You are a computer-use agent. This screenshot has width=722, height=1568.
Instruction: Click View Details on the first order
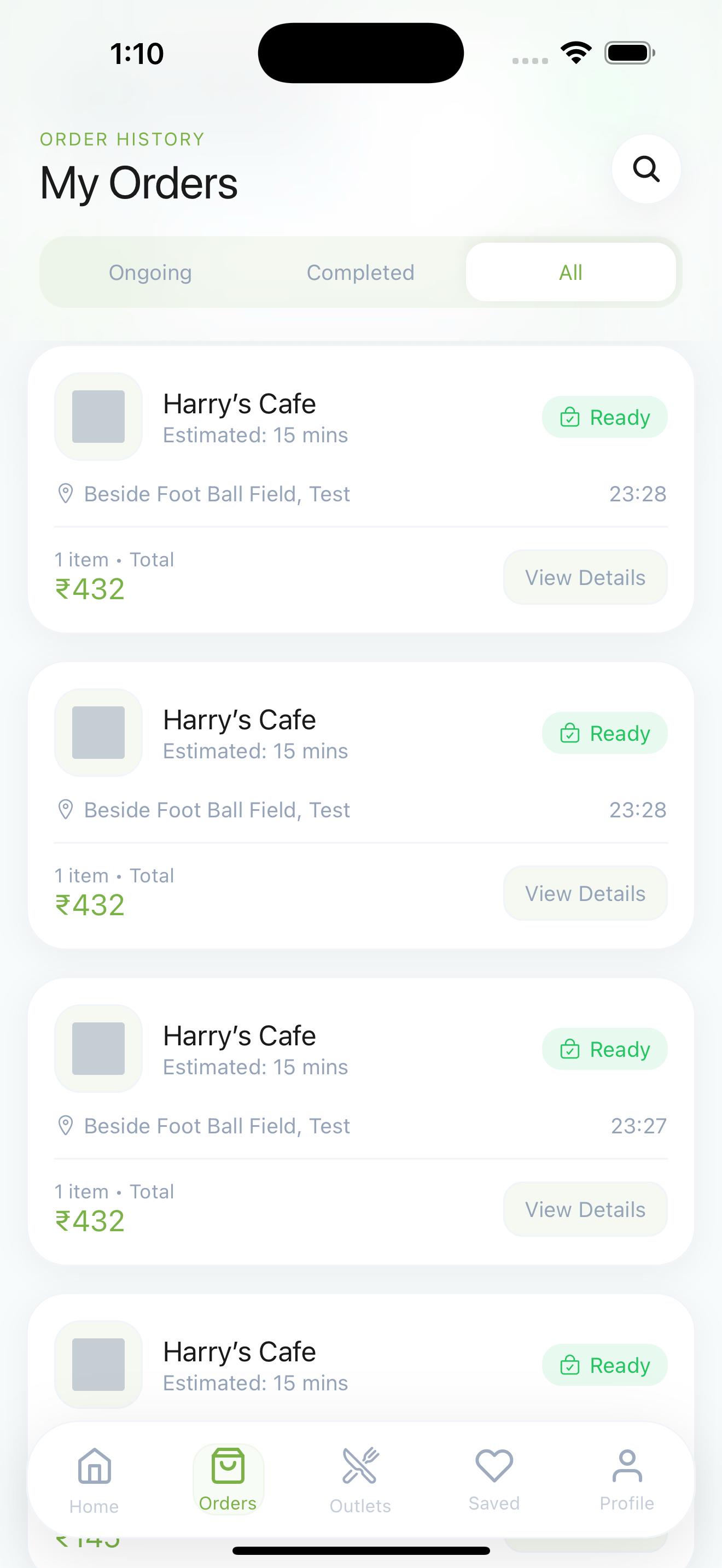584,577
